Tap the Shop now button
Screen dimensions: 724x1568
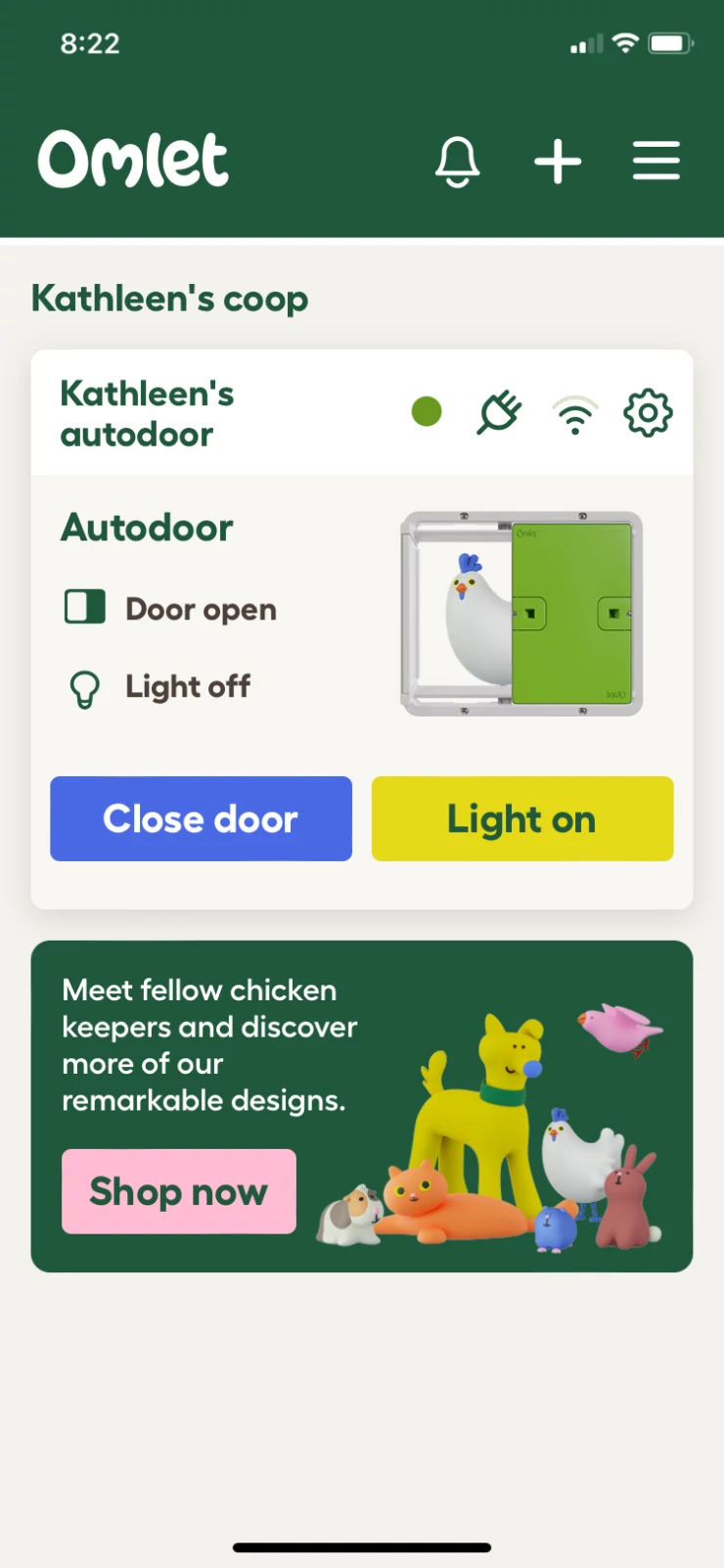[179, 1191]
